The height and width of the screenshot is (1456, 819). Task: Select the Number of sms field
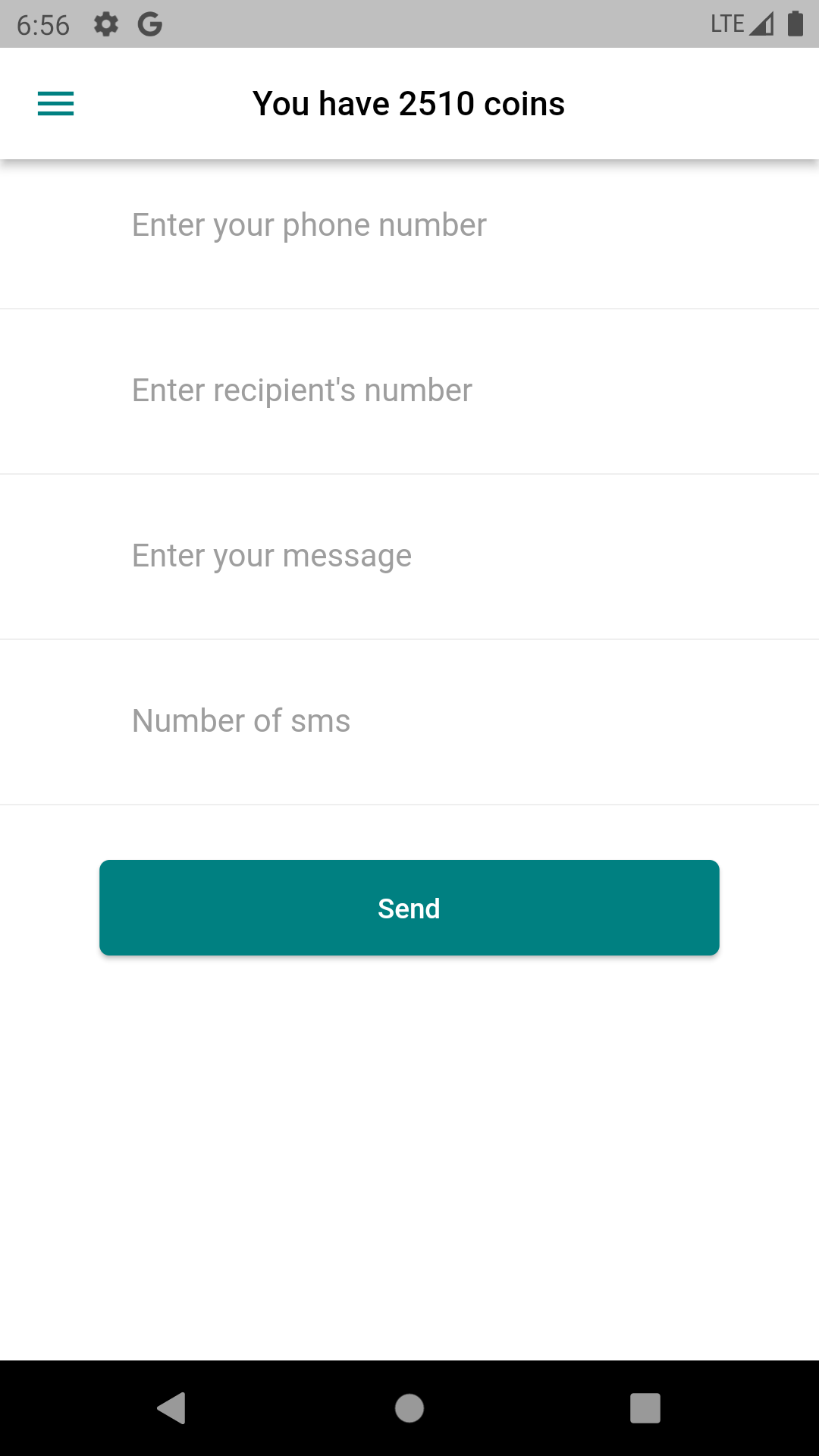[409, 720]
